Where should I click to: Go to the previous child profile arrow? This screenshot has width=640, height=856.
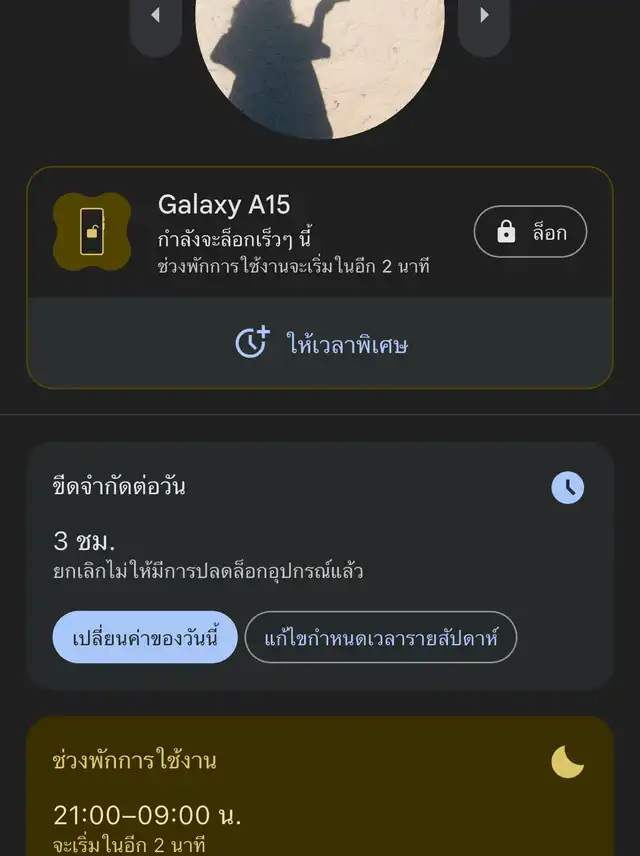click(x=155, y=16)
